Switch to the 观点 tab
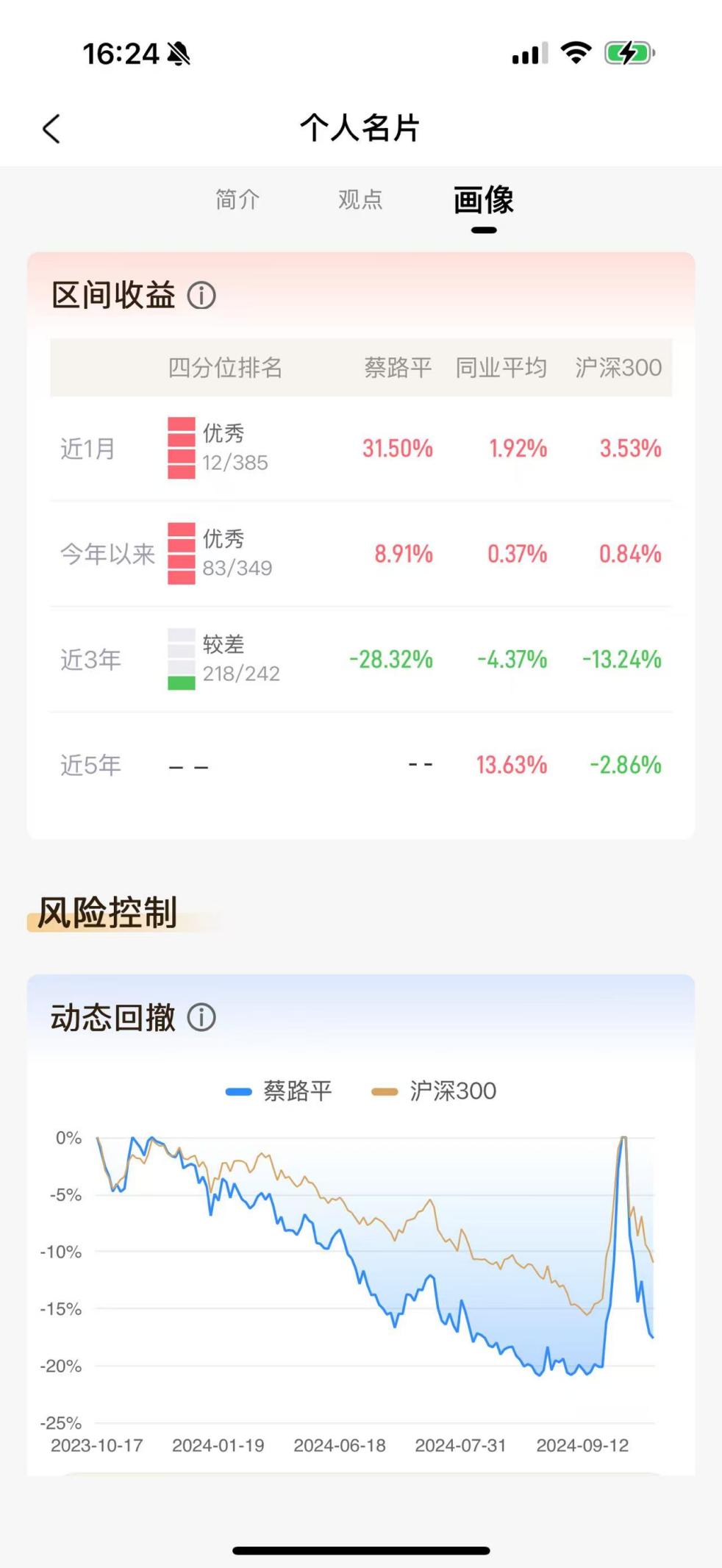The width and height of the screenshot is (722, 1568). (360, 199)
